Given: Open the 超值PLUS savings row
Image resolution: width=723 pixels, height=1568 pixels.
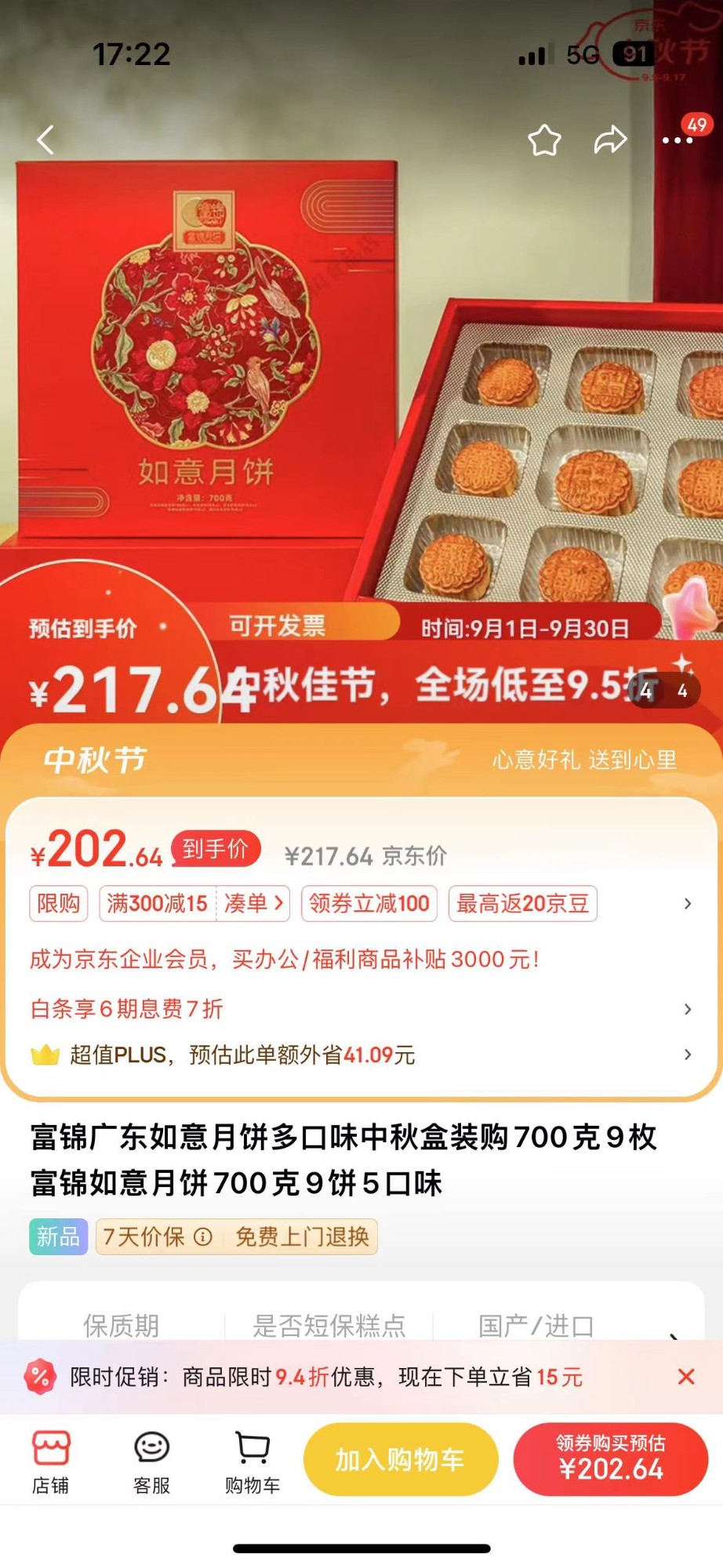Looking at the screenshot, I should (361, 1054).
